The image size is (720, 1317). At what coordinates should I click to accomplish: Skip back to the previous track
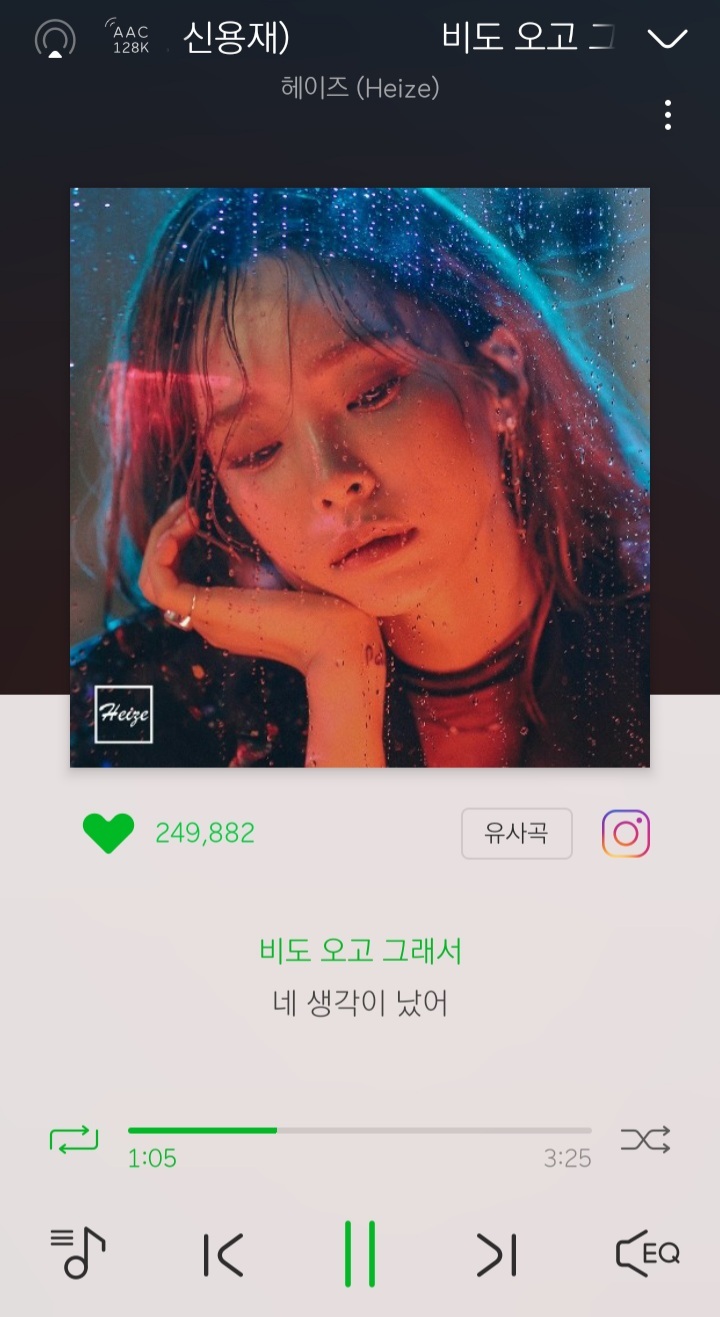point(223,1254)
